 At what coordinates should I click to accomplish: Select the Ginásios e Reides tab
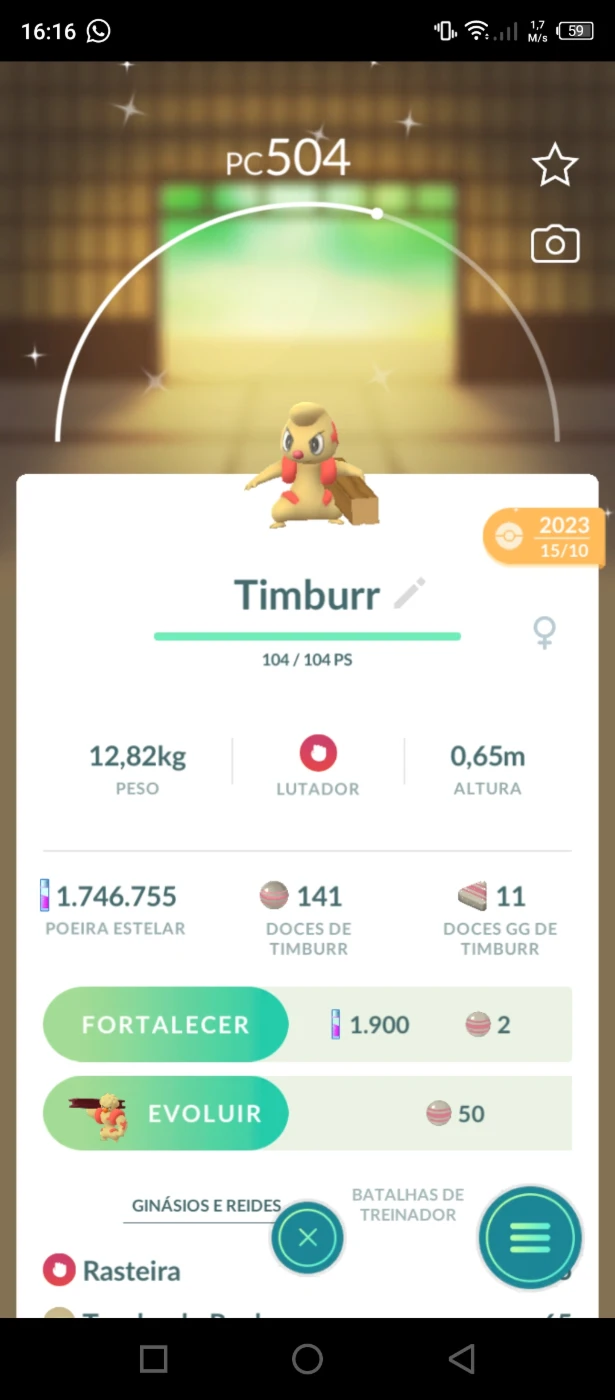click(207, 1206)
